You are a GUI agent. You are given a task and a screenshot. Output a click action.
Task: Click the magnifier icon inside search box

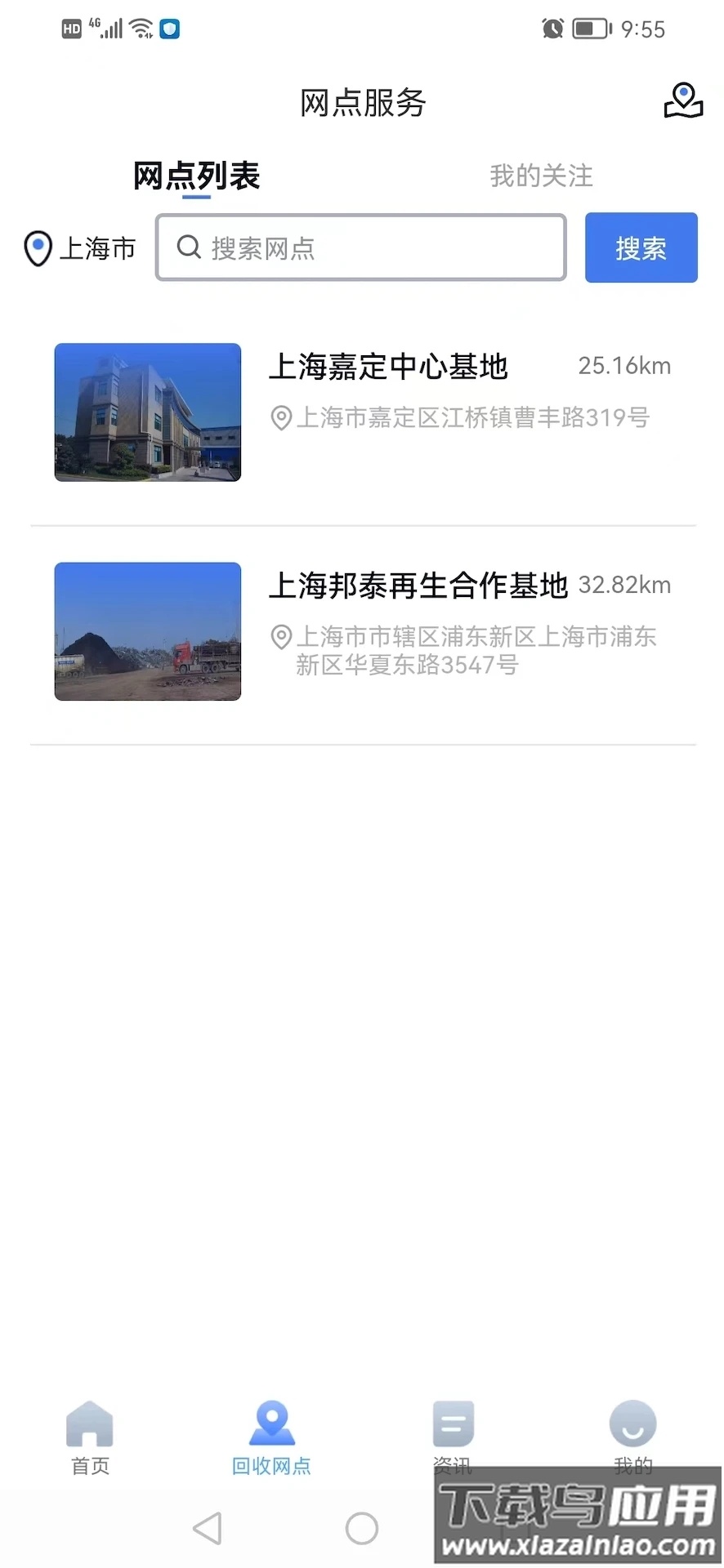point(189,247)
